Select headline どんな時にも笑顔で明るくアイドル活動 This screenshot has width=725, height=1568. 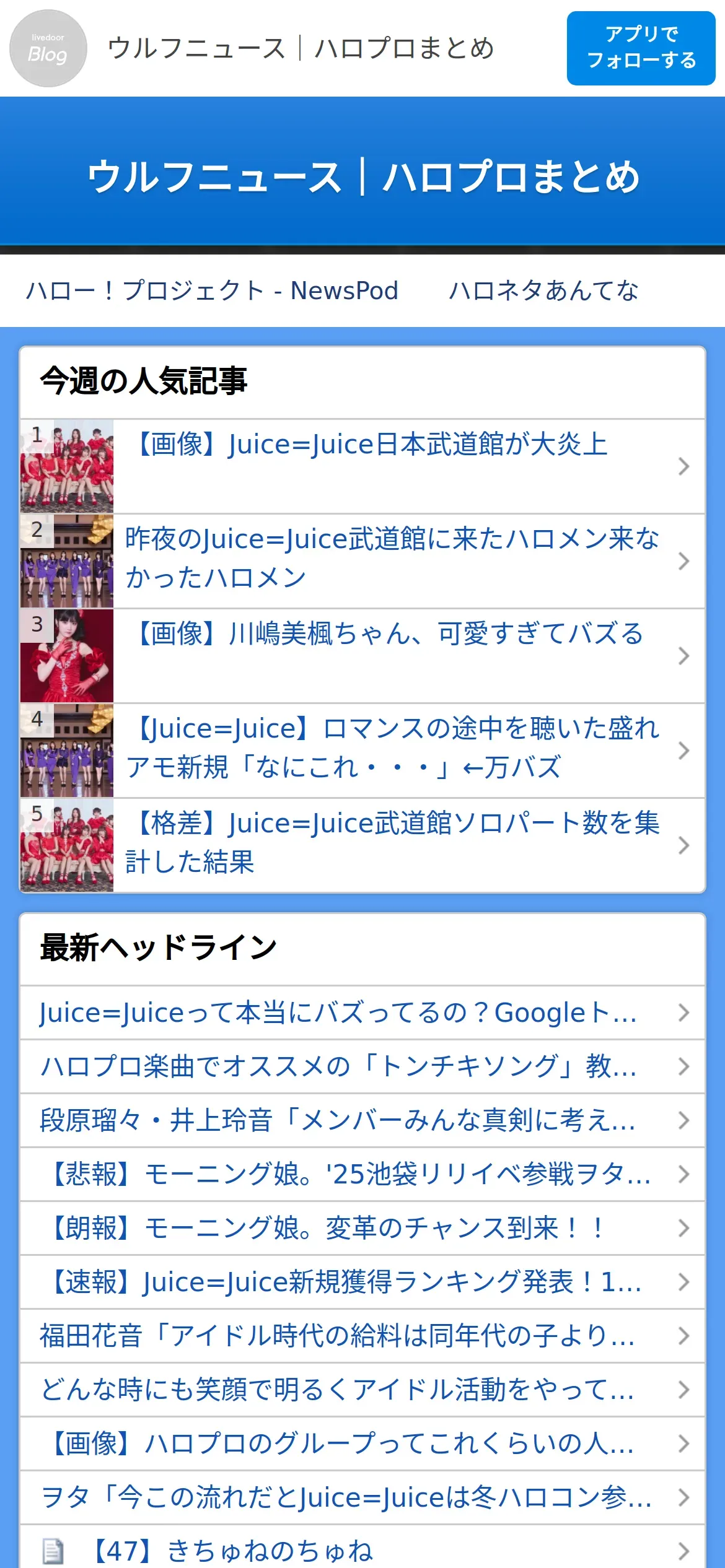[x=338, y=1390]
